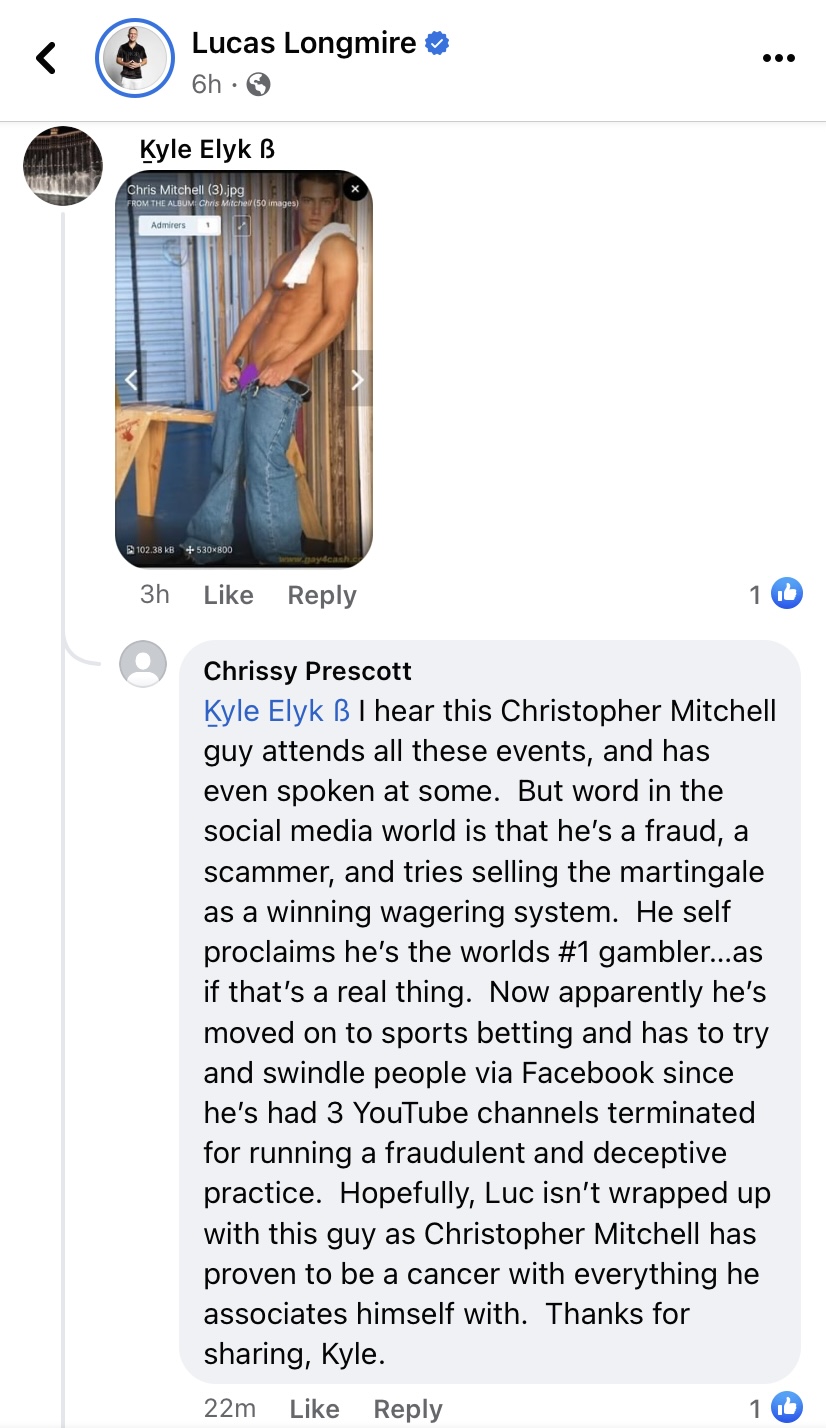Open Kyle Elyk's name on his comment
The image size is (826, 1428).
pos(208,150)
